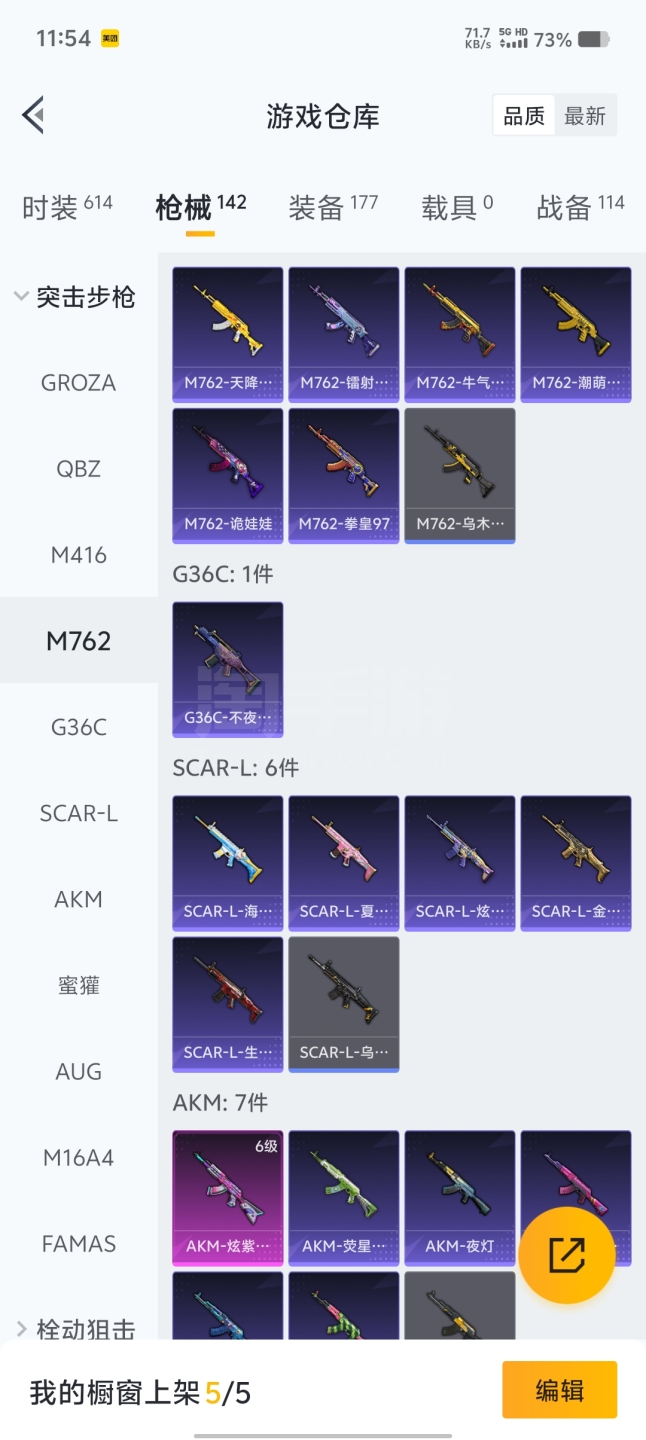This screenshot has width=646, height=1440.
Task: Tap 编辑 to edit my showcase
Action: pos(559,1390)
